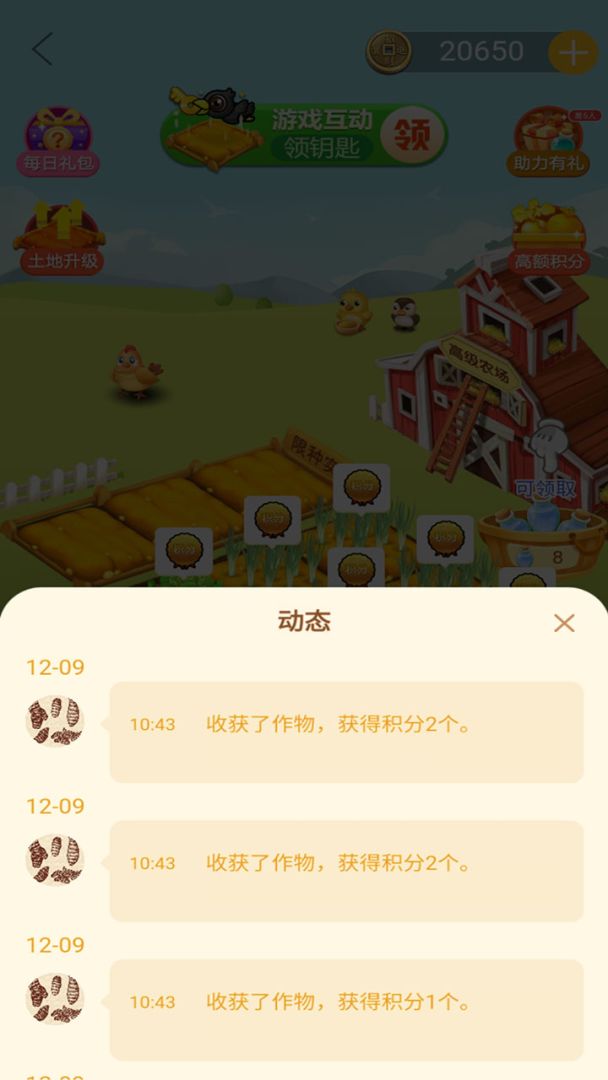Go back with the arrow icon
Image resolution: width=608 pixels, height=1080 pixels.
[x=42, y=49]
